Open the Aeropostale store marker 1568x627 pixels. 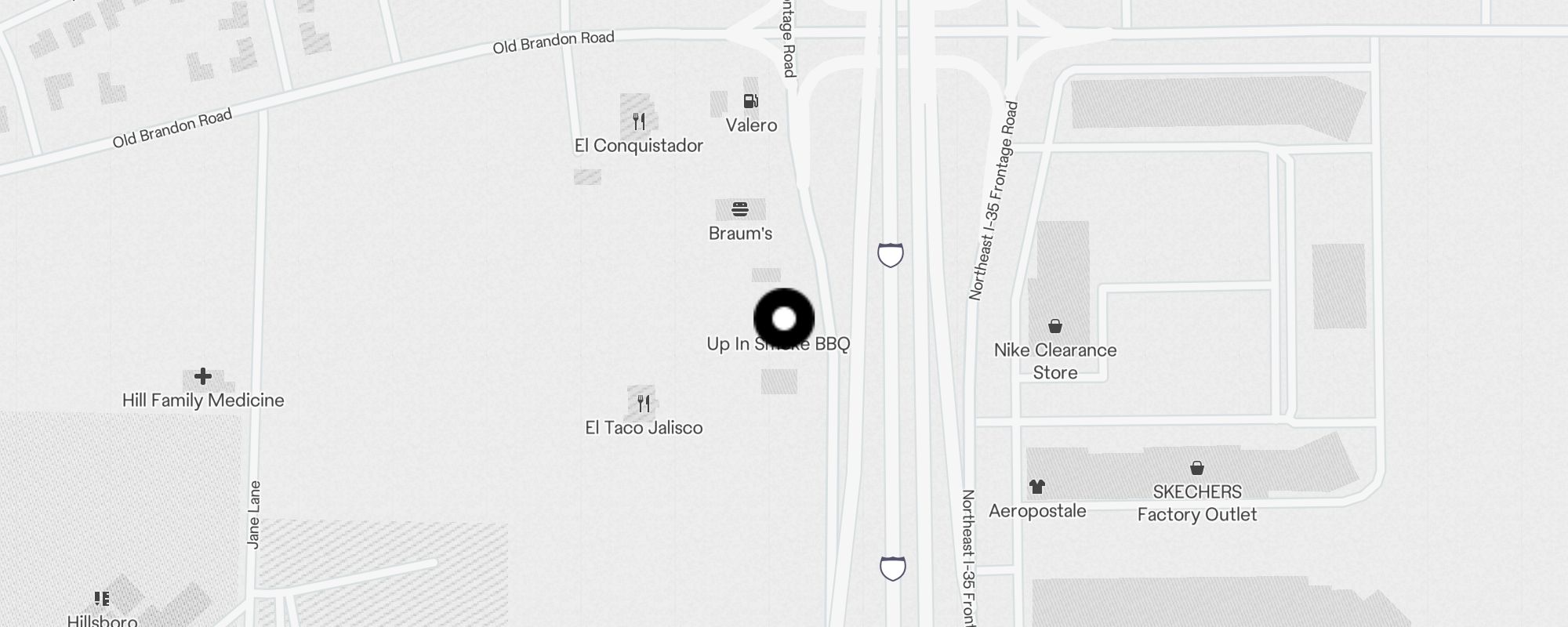click(x=1037, y=487)
